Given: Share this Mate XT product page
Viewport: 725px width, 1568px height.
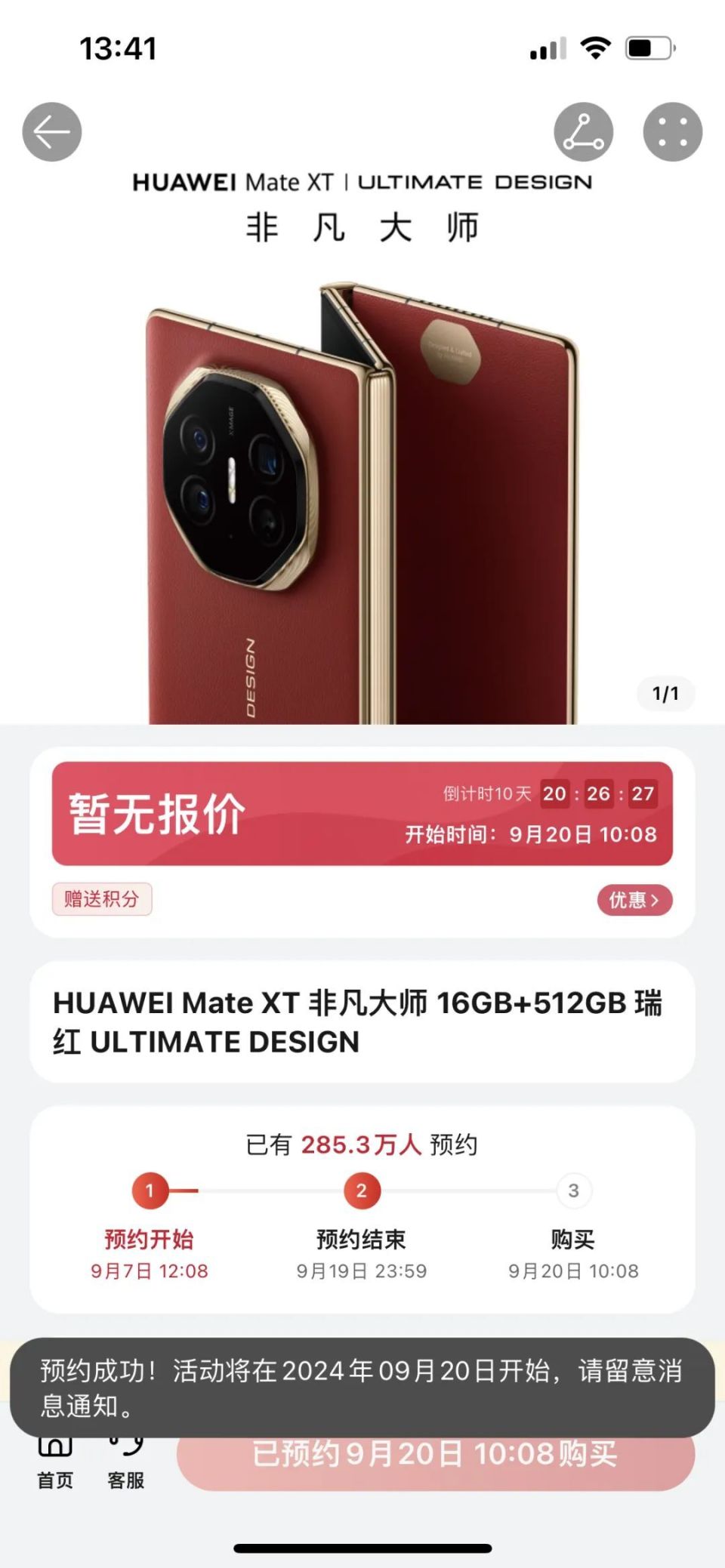Looking at the screenshot, I should click(x=583, y=132).
